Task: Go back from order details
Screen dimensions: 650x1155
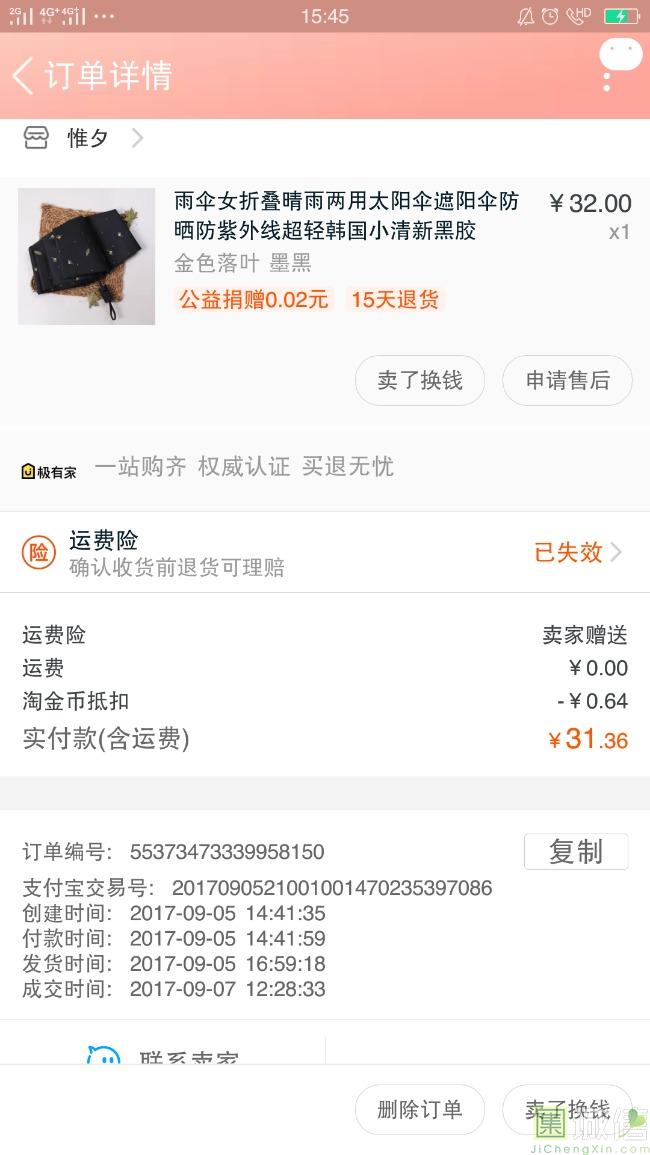Action: click(x=24, y=75)
